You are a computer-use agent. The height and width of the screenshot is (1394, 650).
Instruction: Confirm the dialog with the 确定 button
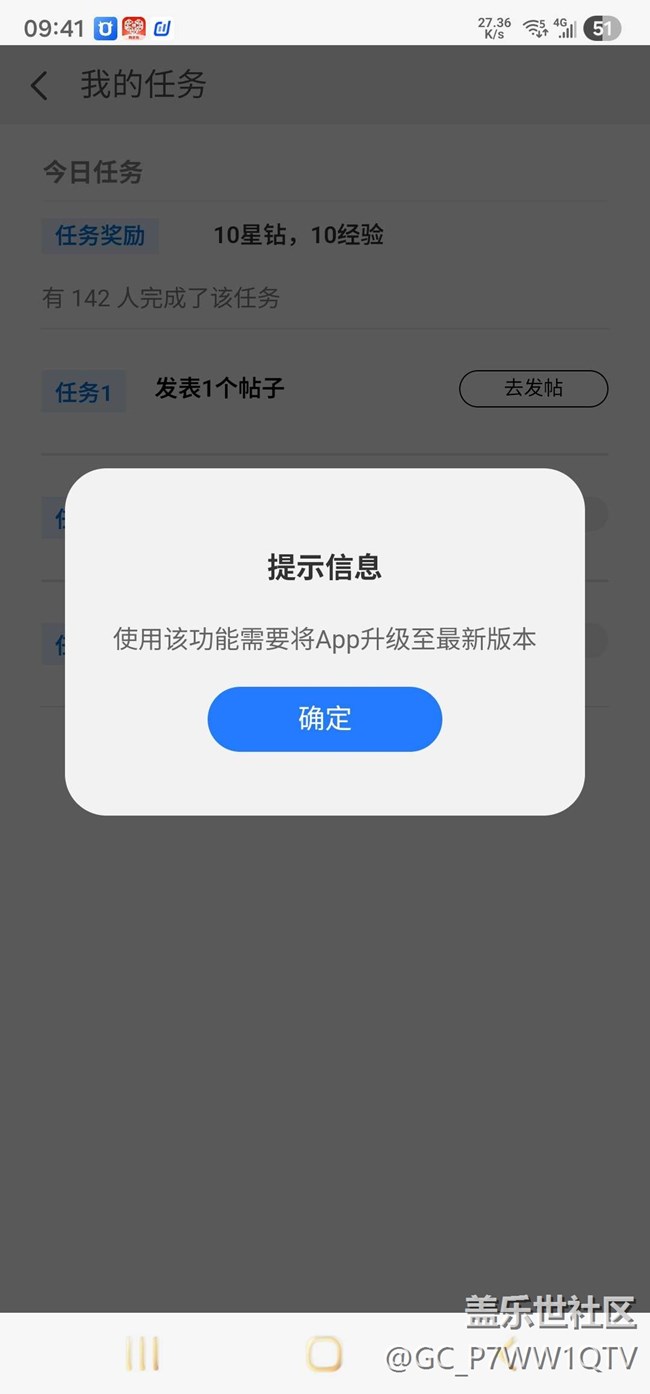tap(324, 718)
